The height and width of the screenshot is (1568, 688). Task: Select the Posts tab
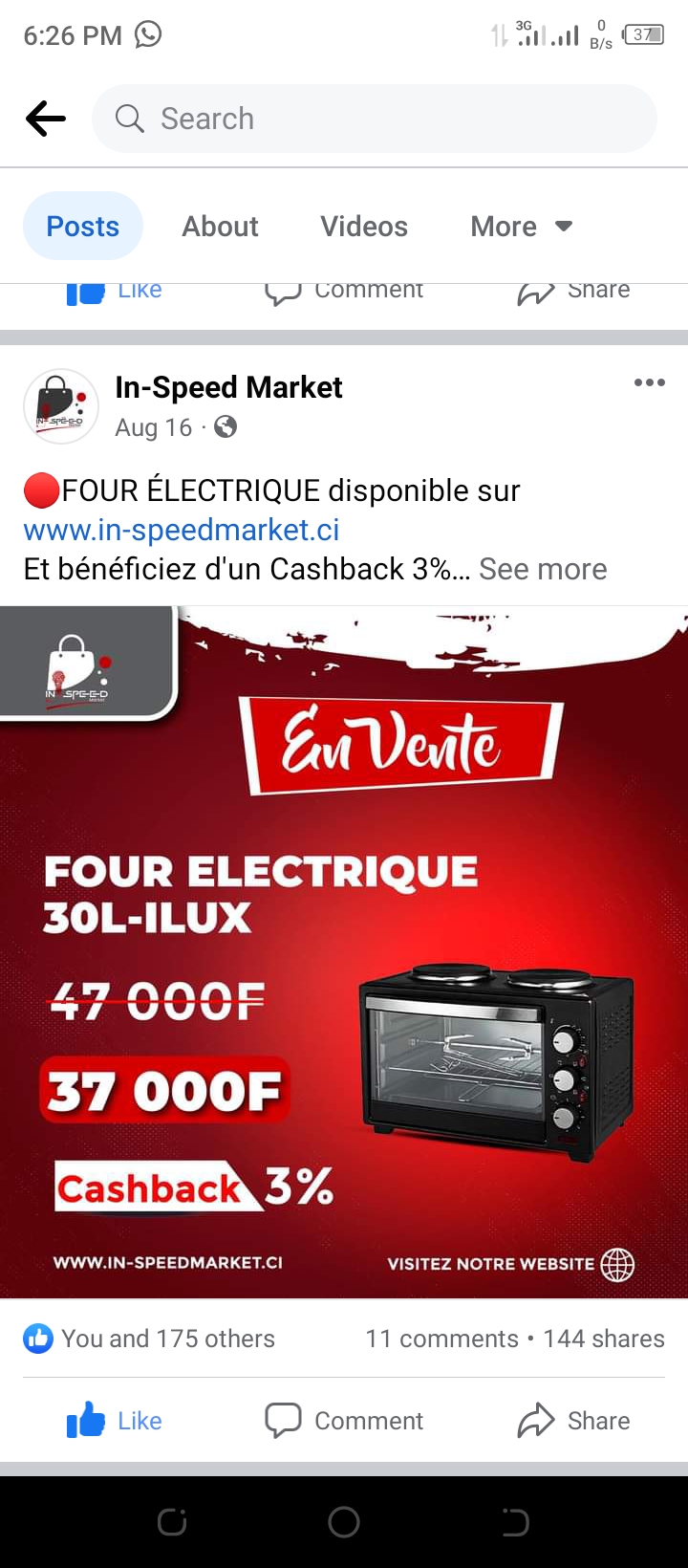pyautogui.click(x=83, y=227)
